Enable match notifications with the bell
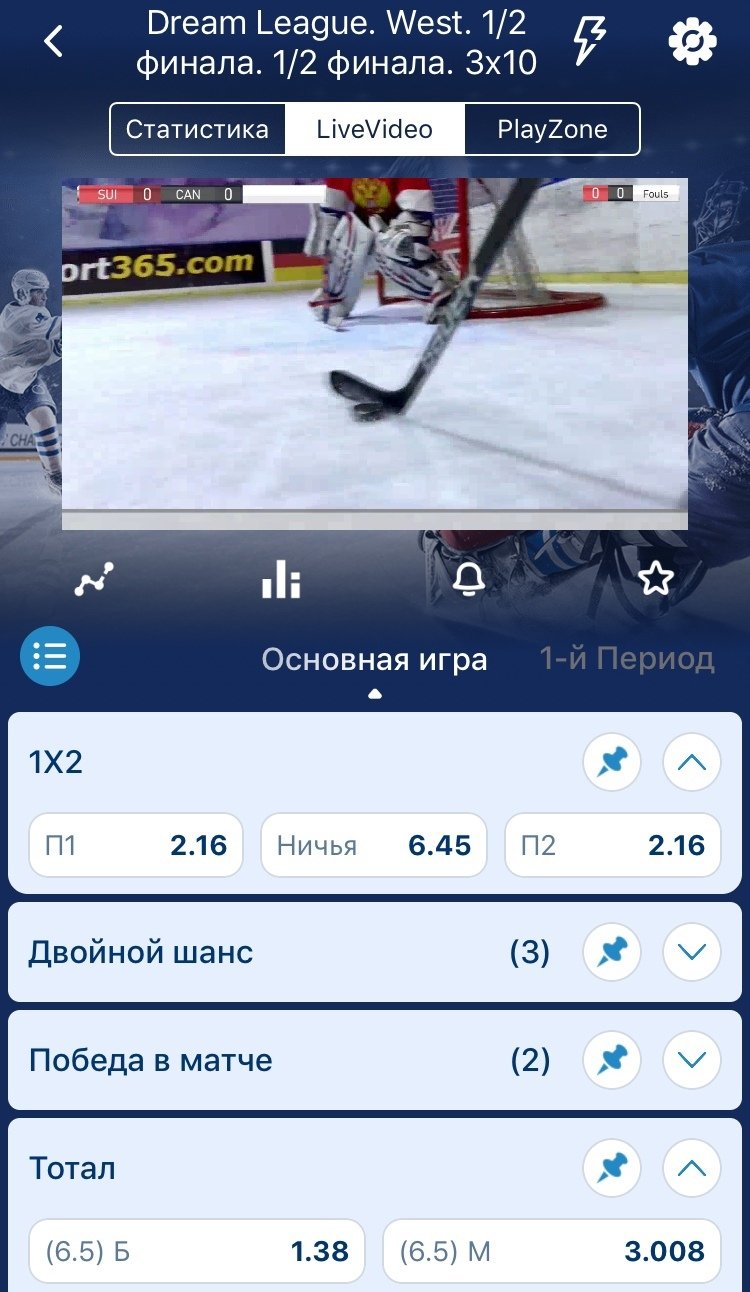The height and width of the screenshot is (1292, 750). (468, 579)
